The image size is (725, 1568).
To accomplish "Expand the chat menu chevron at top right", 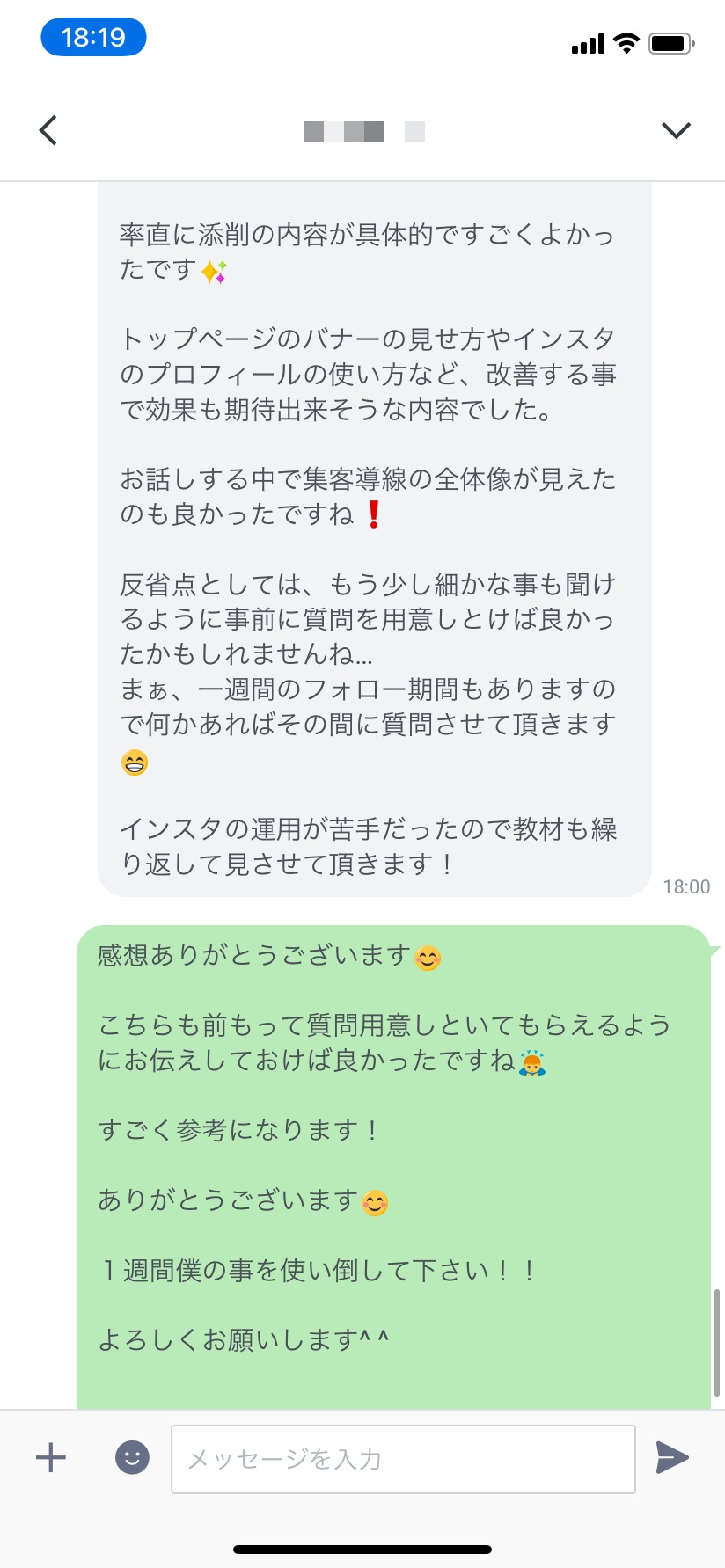I will tap(676, 130).
